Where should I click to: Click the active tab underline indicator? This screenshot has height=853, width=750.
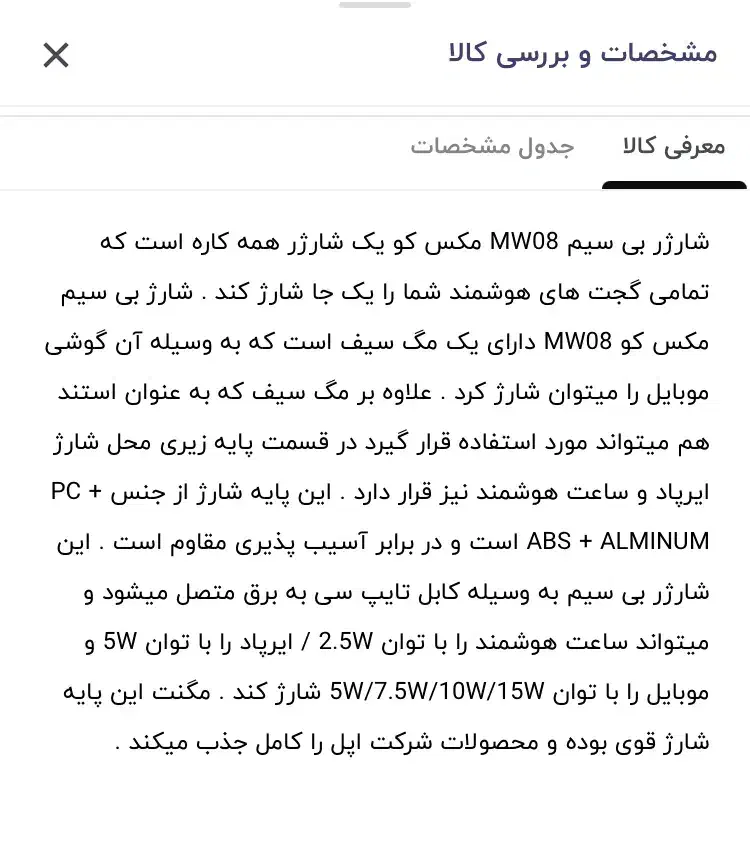click(x=675, y=184)
